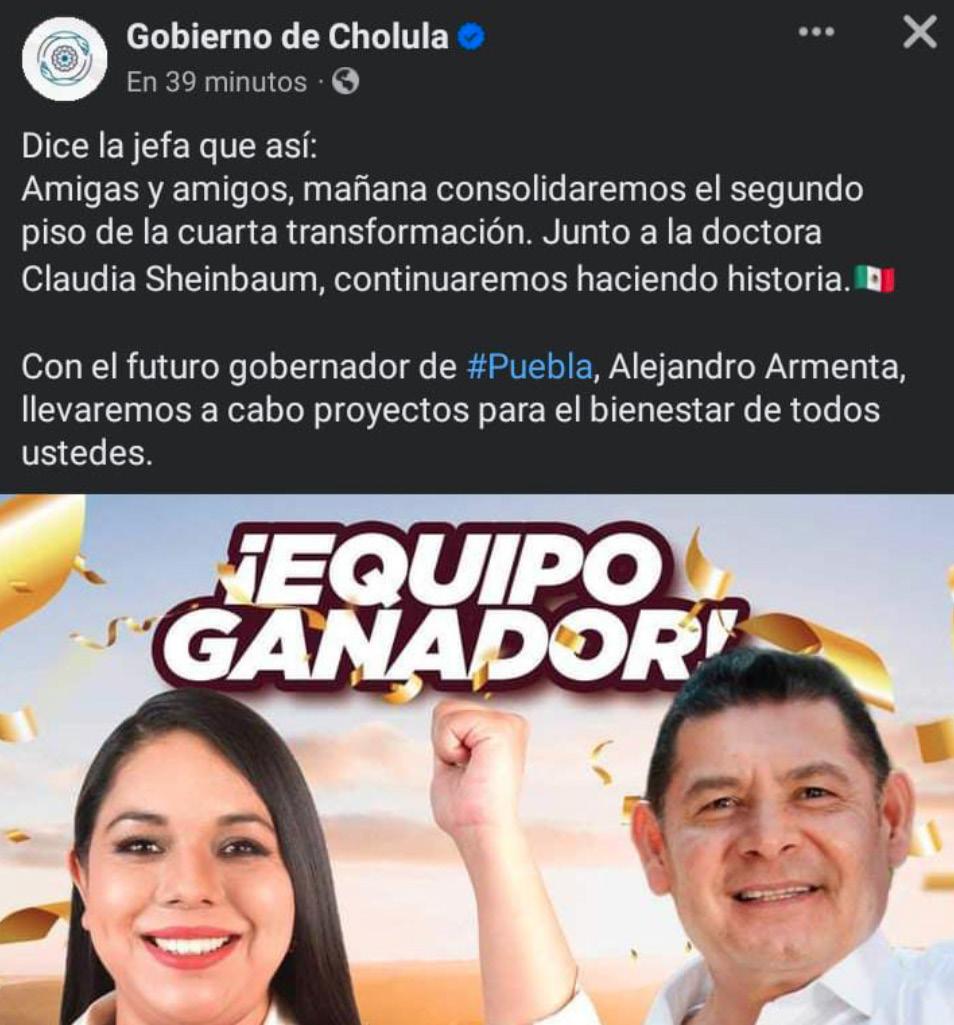The height and width of the screenshot is (1025, 954).
Task: Open the Equipo Ganador post image
Action: point(477,760)
